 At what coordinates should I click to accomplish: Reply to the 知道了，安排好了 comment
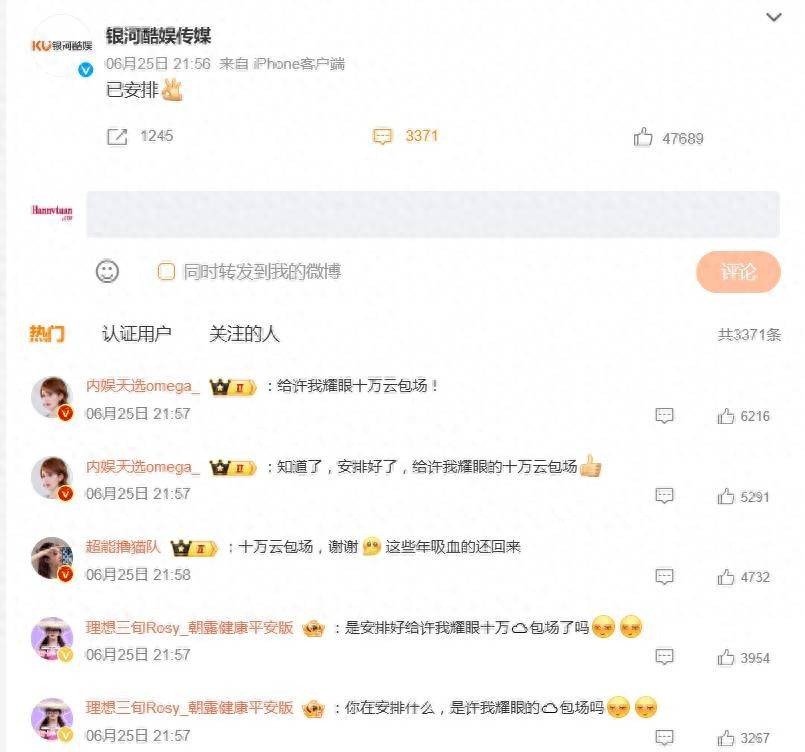(x=664, y=496)
